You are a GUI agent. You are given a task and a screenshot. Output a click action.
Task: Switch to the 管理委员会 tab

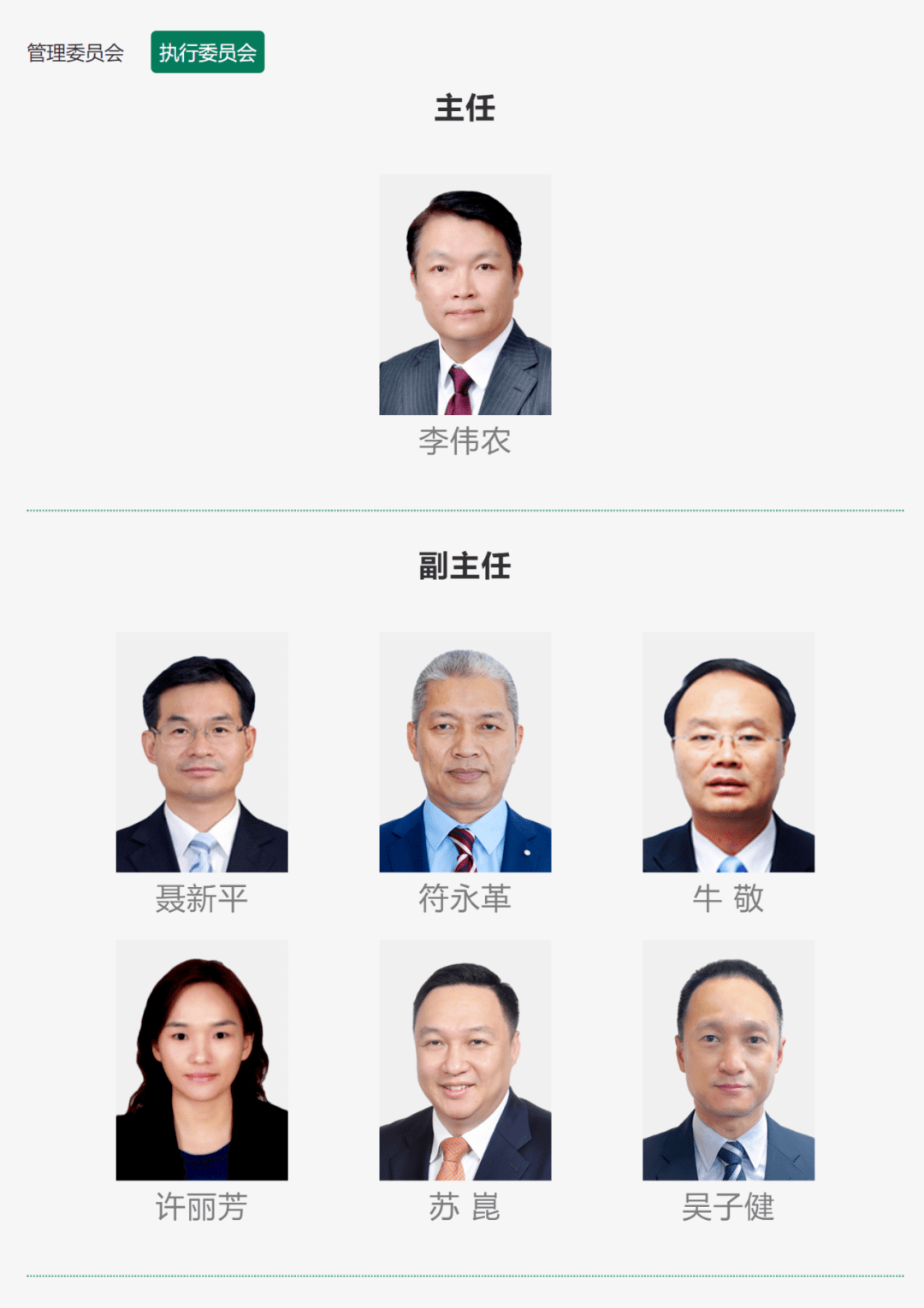[75, 53]
